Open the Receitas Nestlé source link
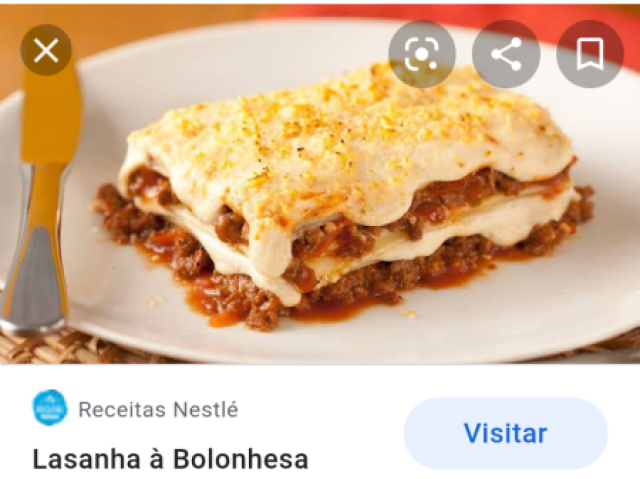The width and height of the screenshot is (640, 479). pos(158,409)
